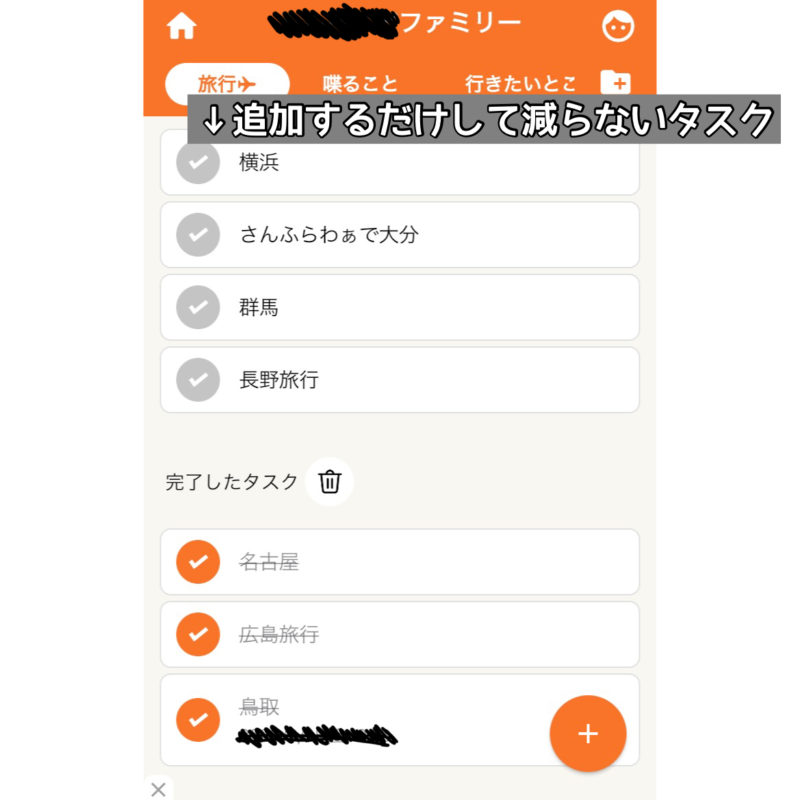Switch to the 喋ること tab

[x=360, y=84]
